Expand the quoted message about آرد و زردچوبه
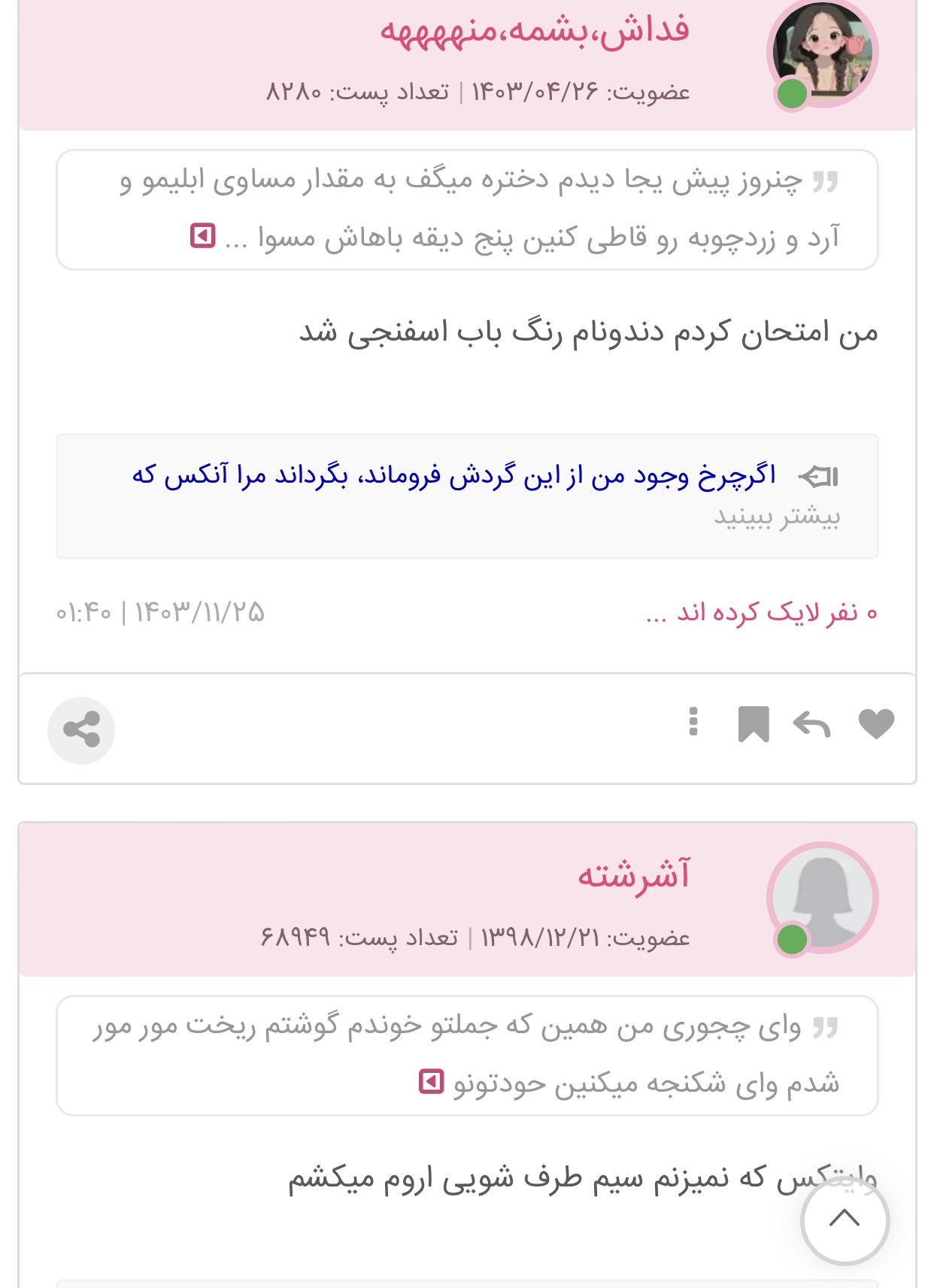This screenshot has height=1288, width=934. [203, 235]
